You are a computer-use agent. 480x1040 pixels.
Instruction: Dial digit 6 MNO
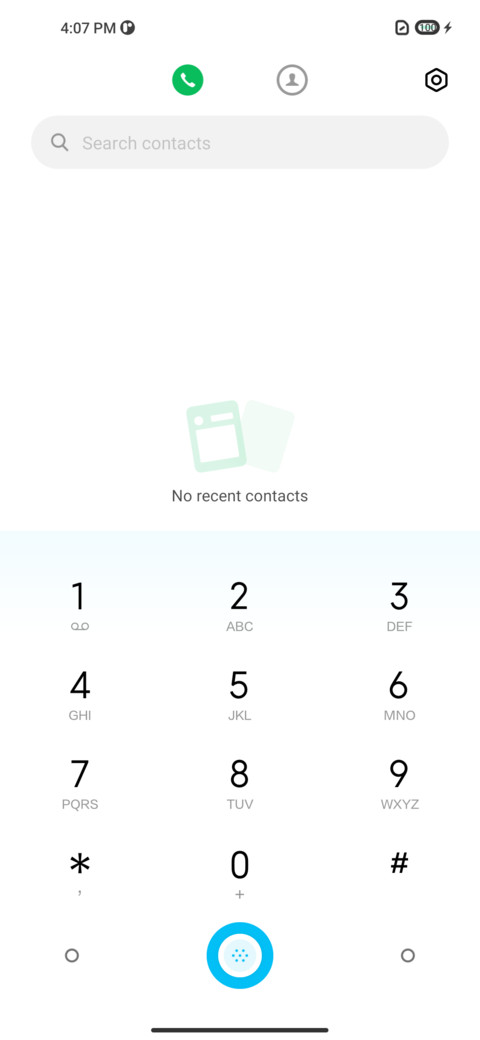click(399, 696)
